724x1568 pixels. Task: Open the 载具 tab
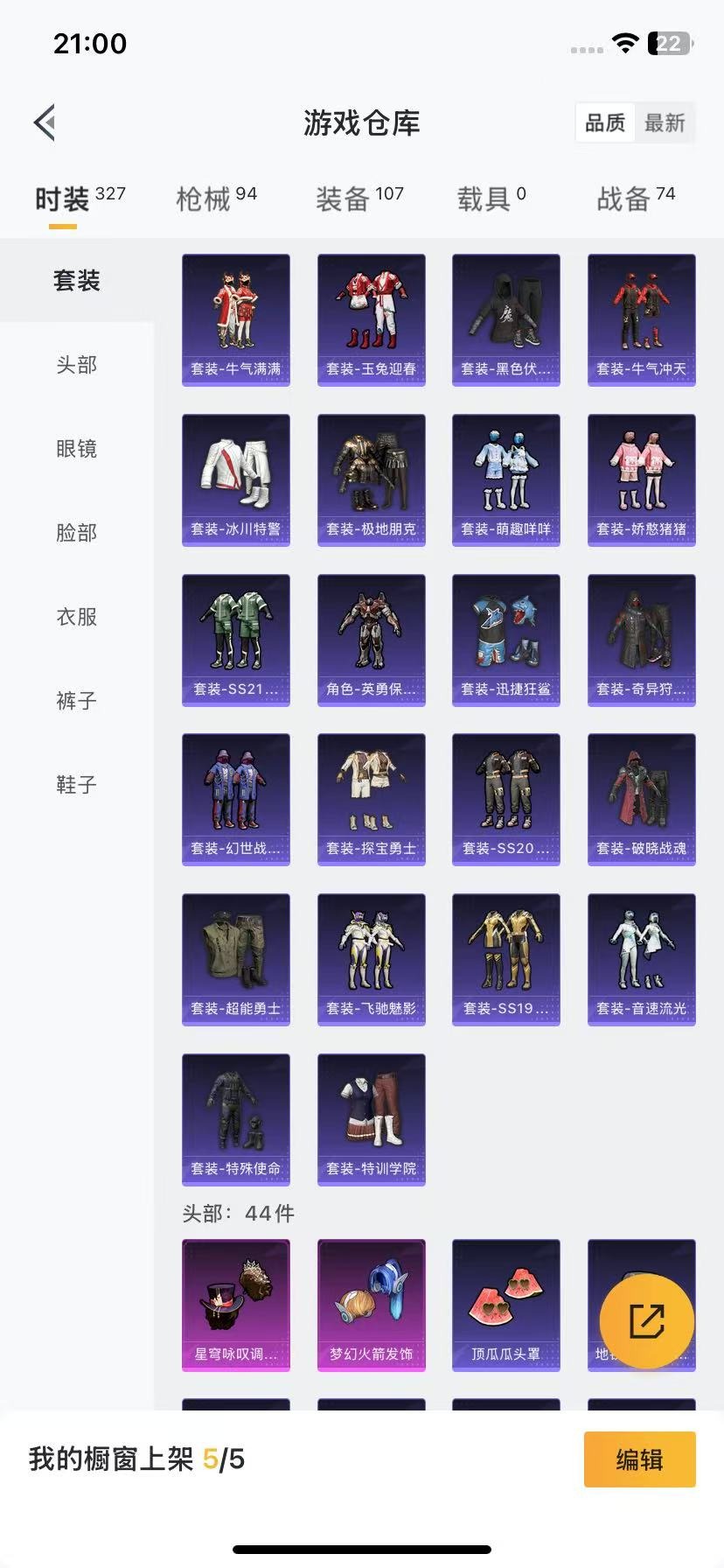pyautogui.click(x=491, y=199)
